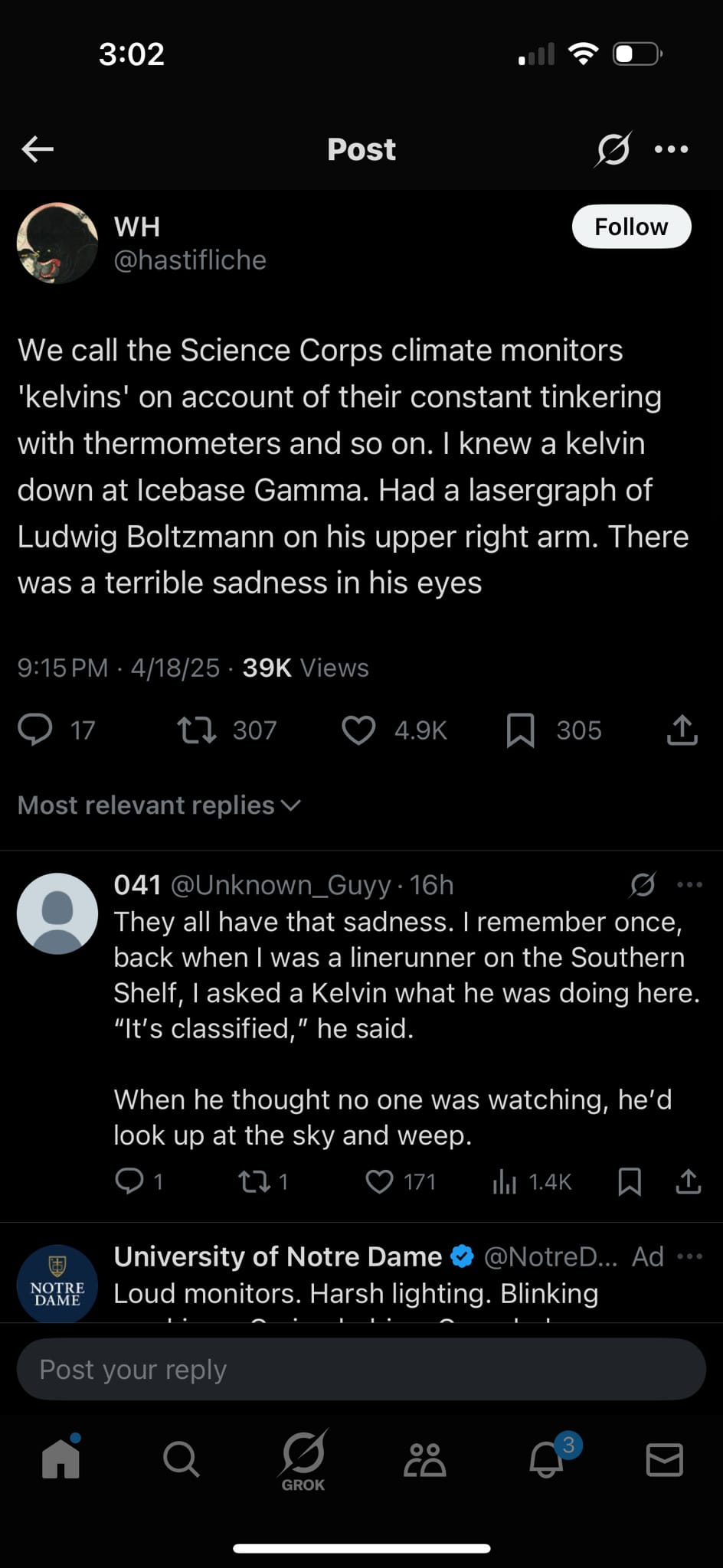Bookmark the reply from 041
The image size is (723, 1568).
point(629,1181)
